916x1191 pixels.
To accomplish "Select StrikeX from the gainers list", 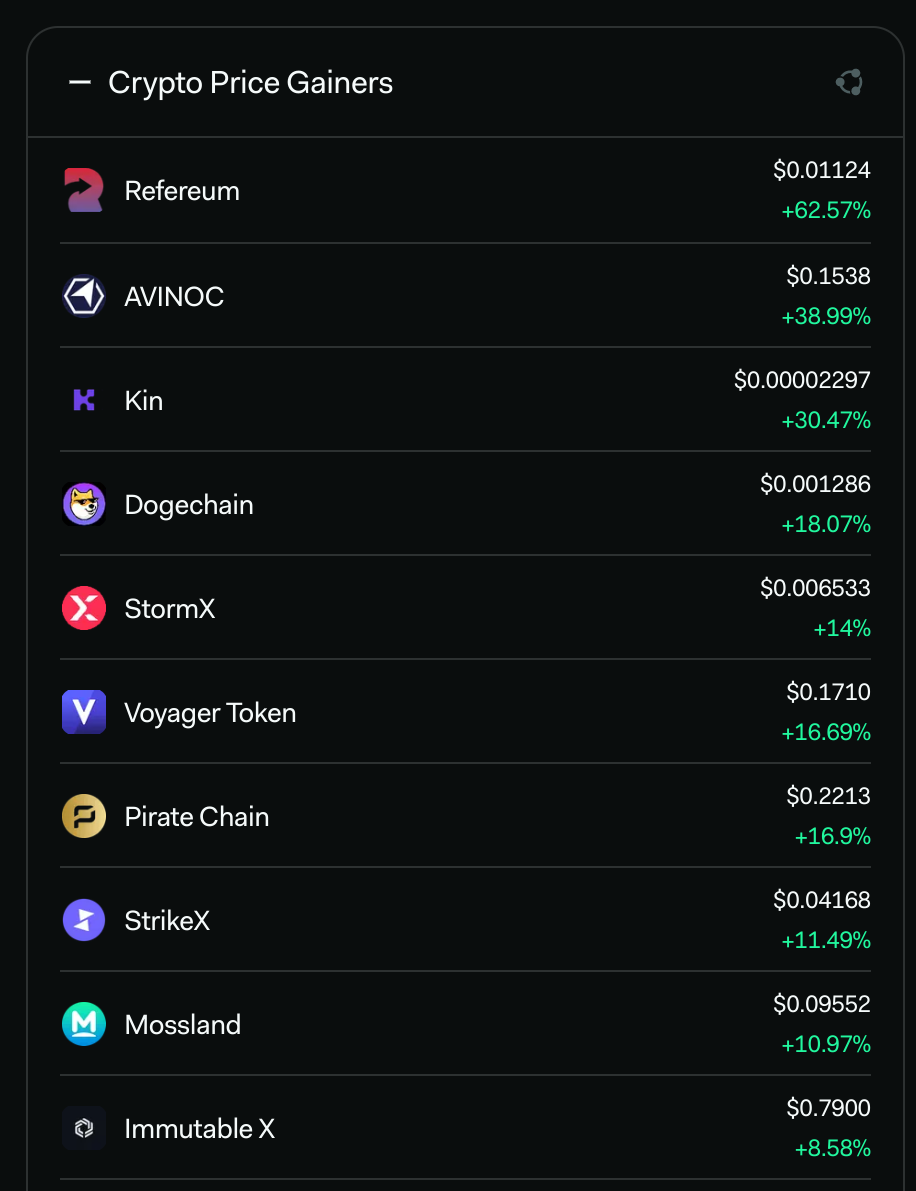I will pos(465,920).
